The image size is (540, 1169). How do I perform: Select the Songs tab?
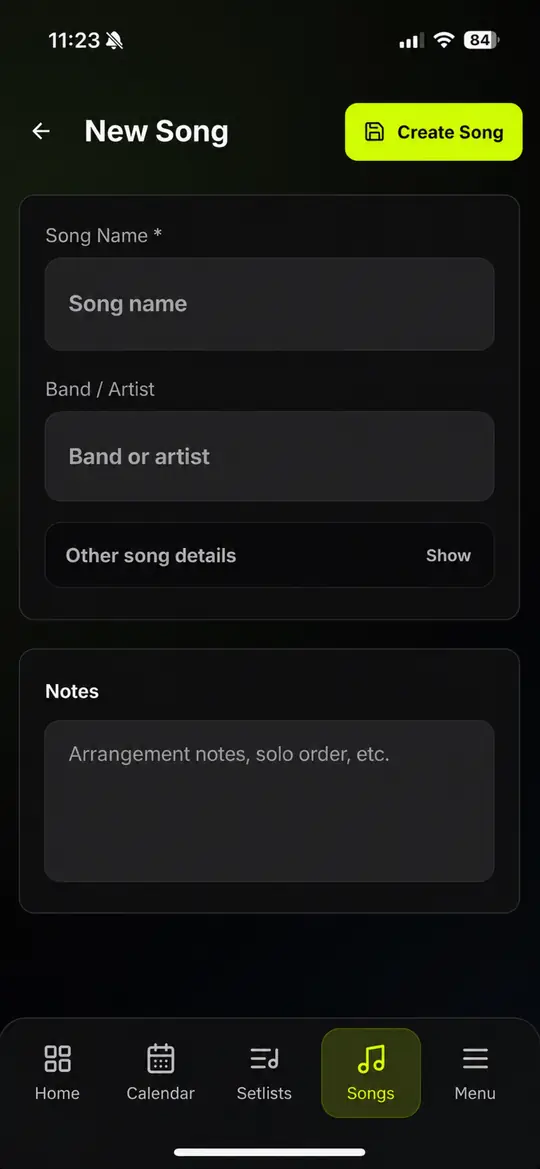(x=371, y=1073)
